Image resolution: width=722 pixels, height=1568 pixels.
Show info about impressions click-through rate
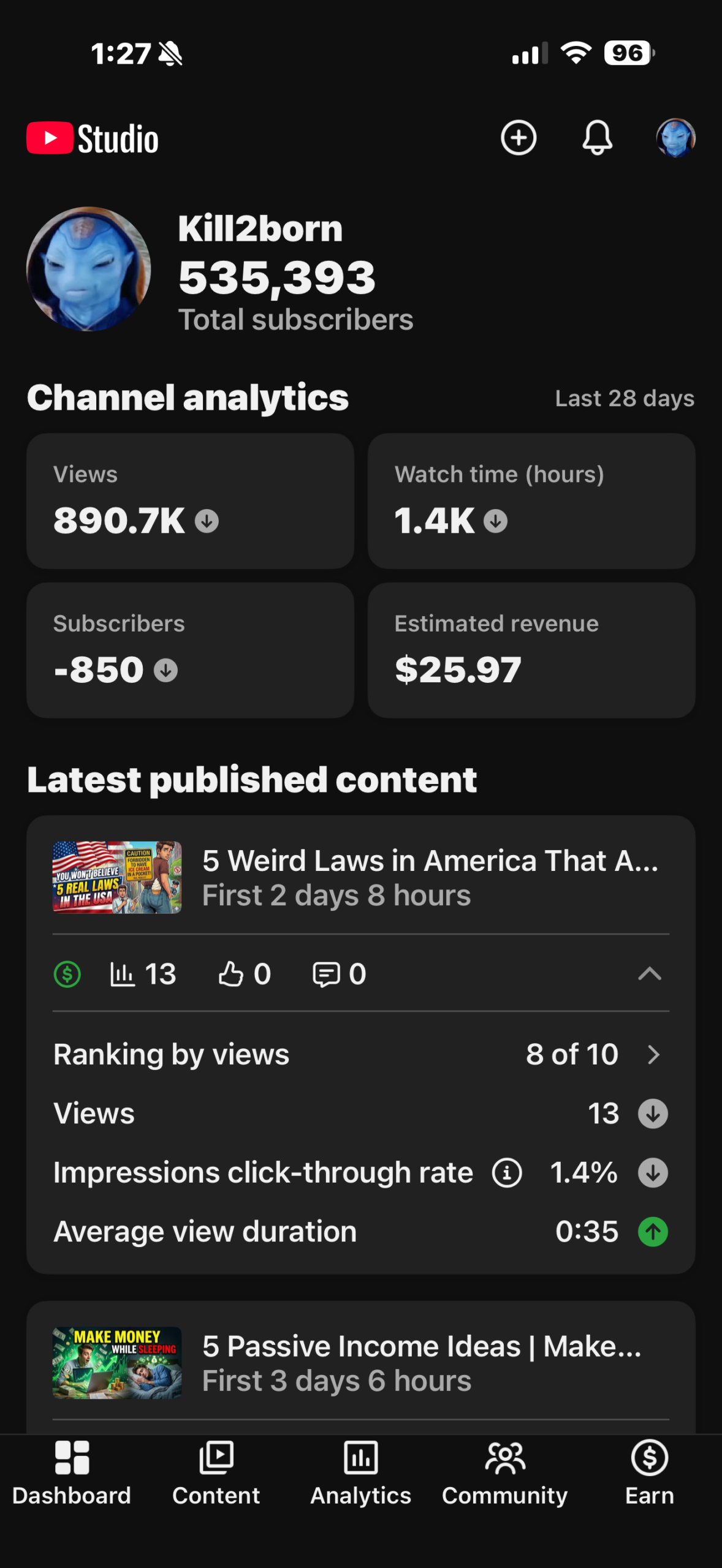[507, 1173]
